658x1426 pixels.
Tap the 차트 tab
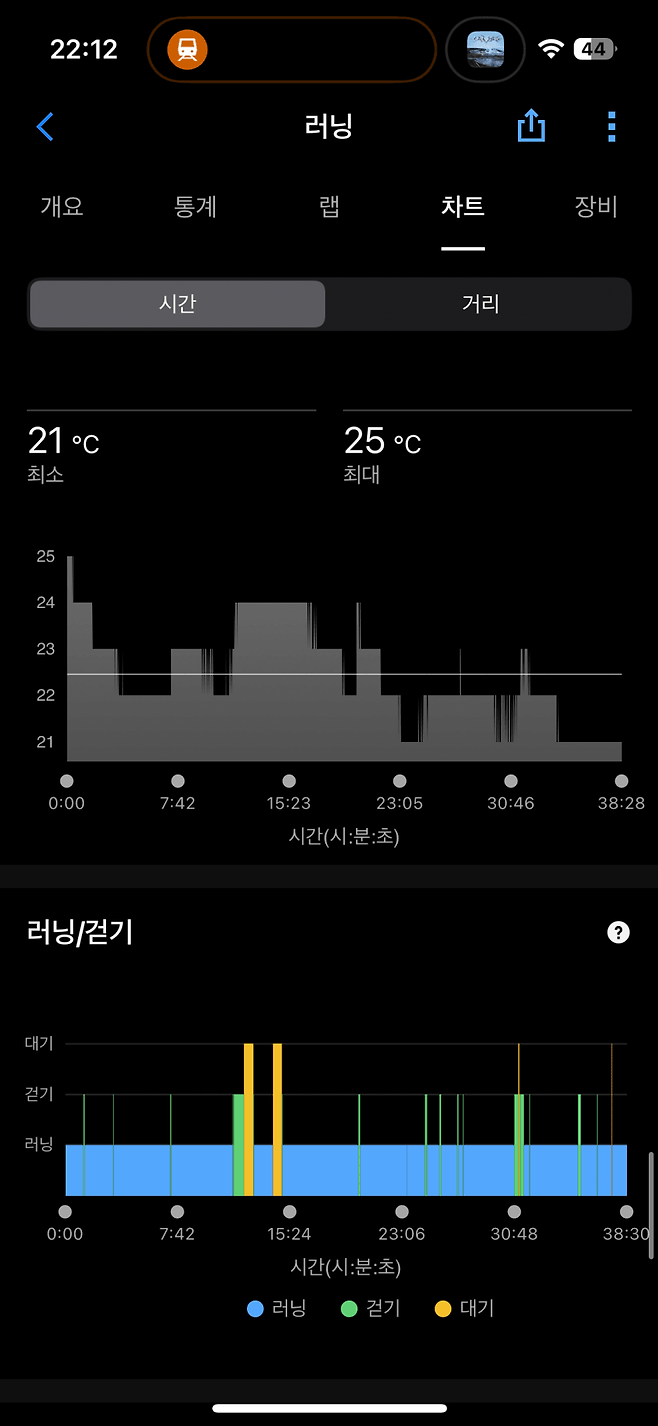coord(462,207)
